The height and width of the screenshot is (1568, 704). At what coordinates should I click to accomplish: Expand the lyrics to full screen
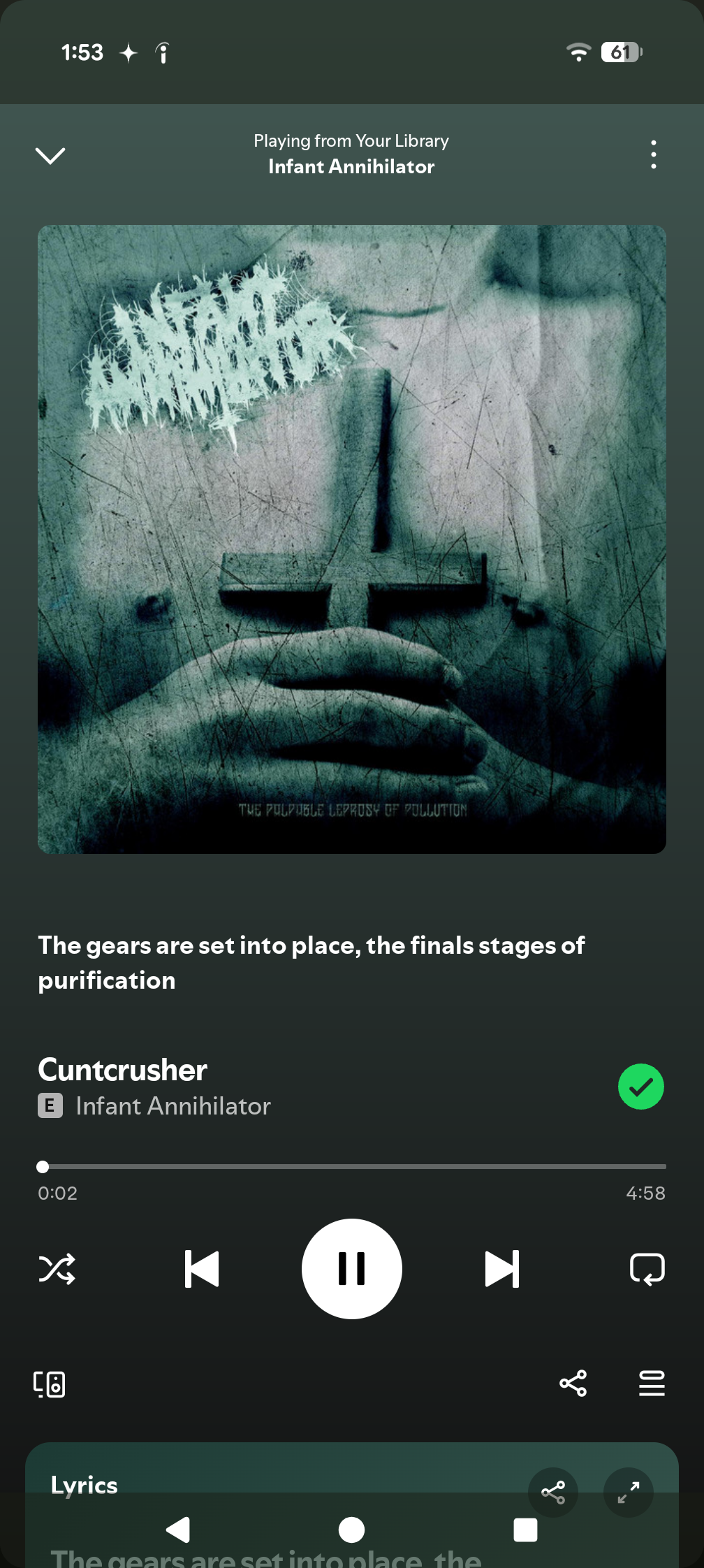pyautogui.click(x=629, y=1493)
